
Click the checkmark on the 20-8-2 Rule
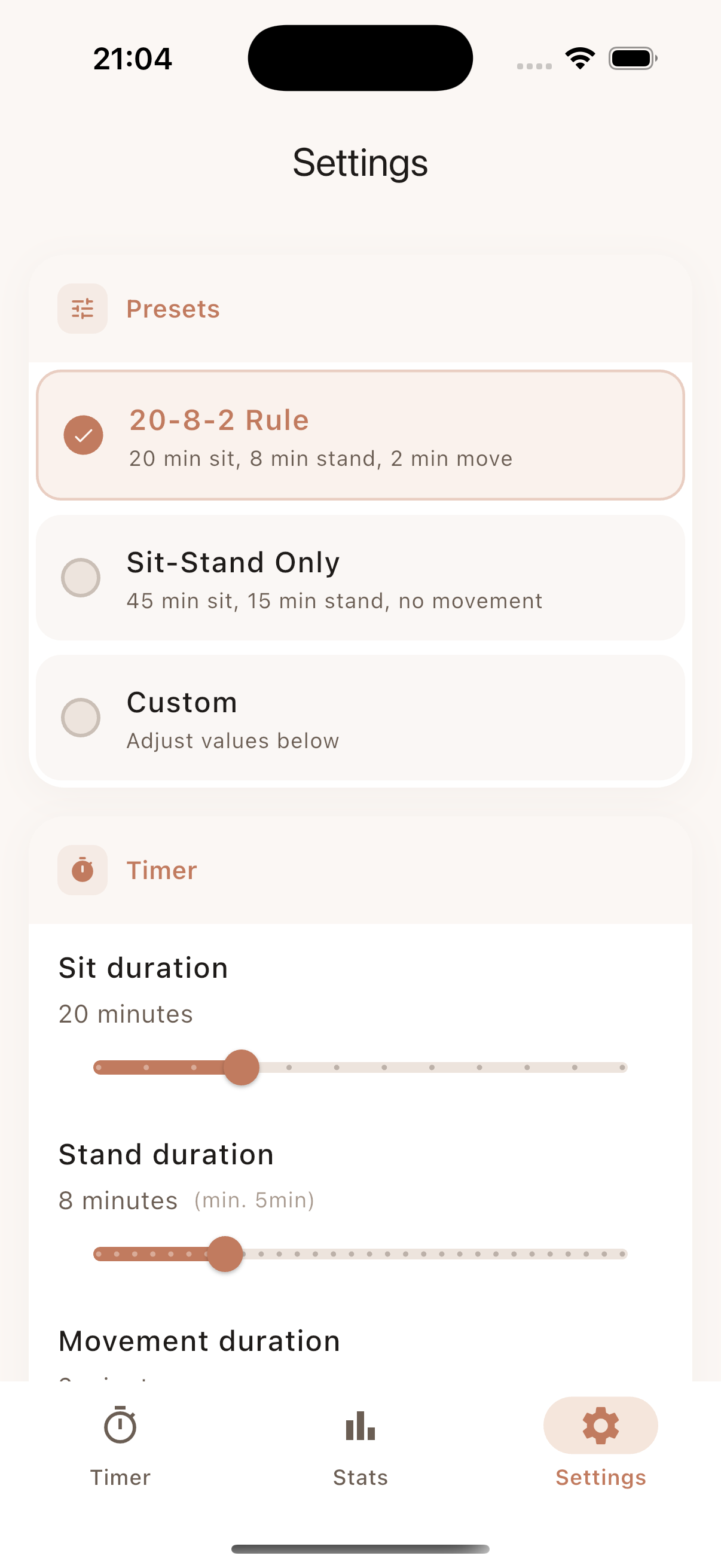click(x=83, y=434)
